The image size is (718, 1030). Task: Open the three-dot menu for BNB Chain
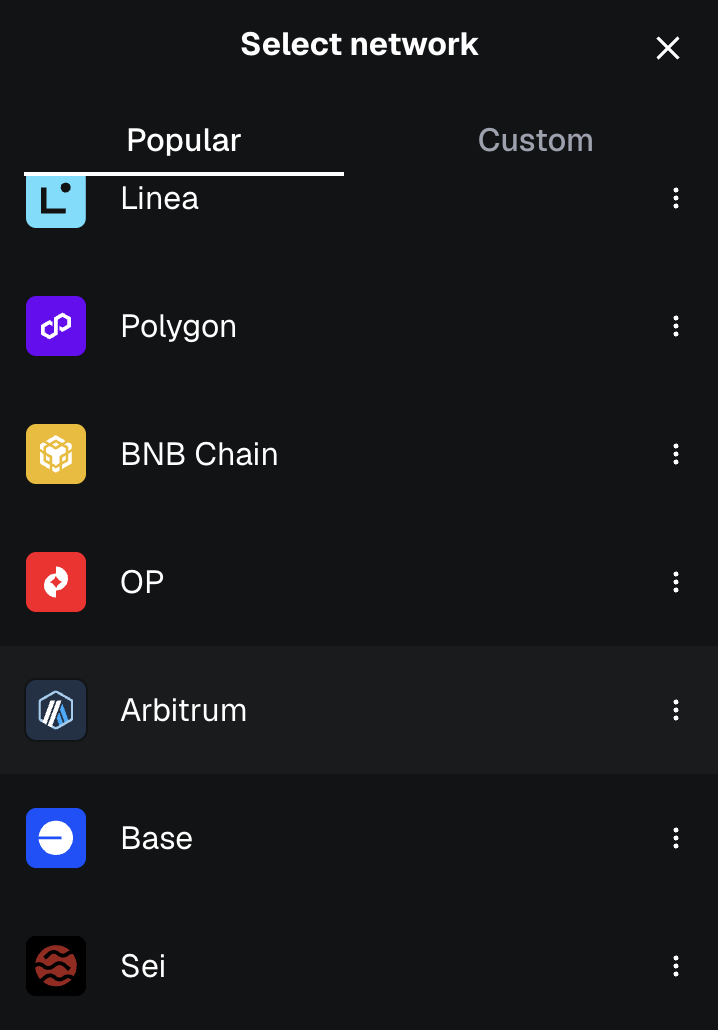676,454
